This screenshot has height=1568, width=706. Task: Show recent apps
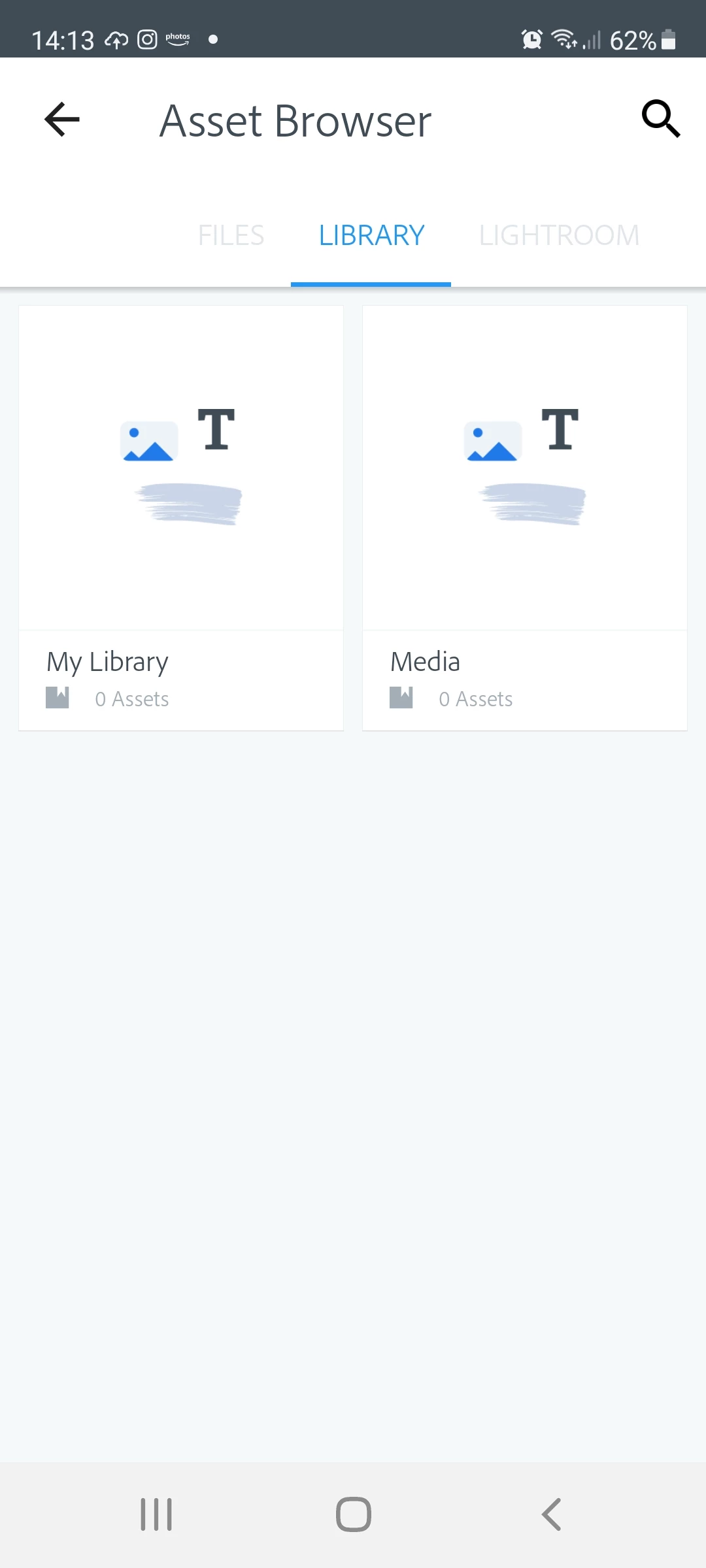156,1514
